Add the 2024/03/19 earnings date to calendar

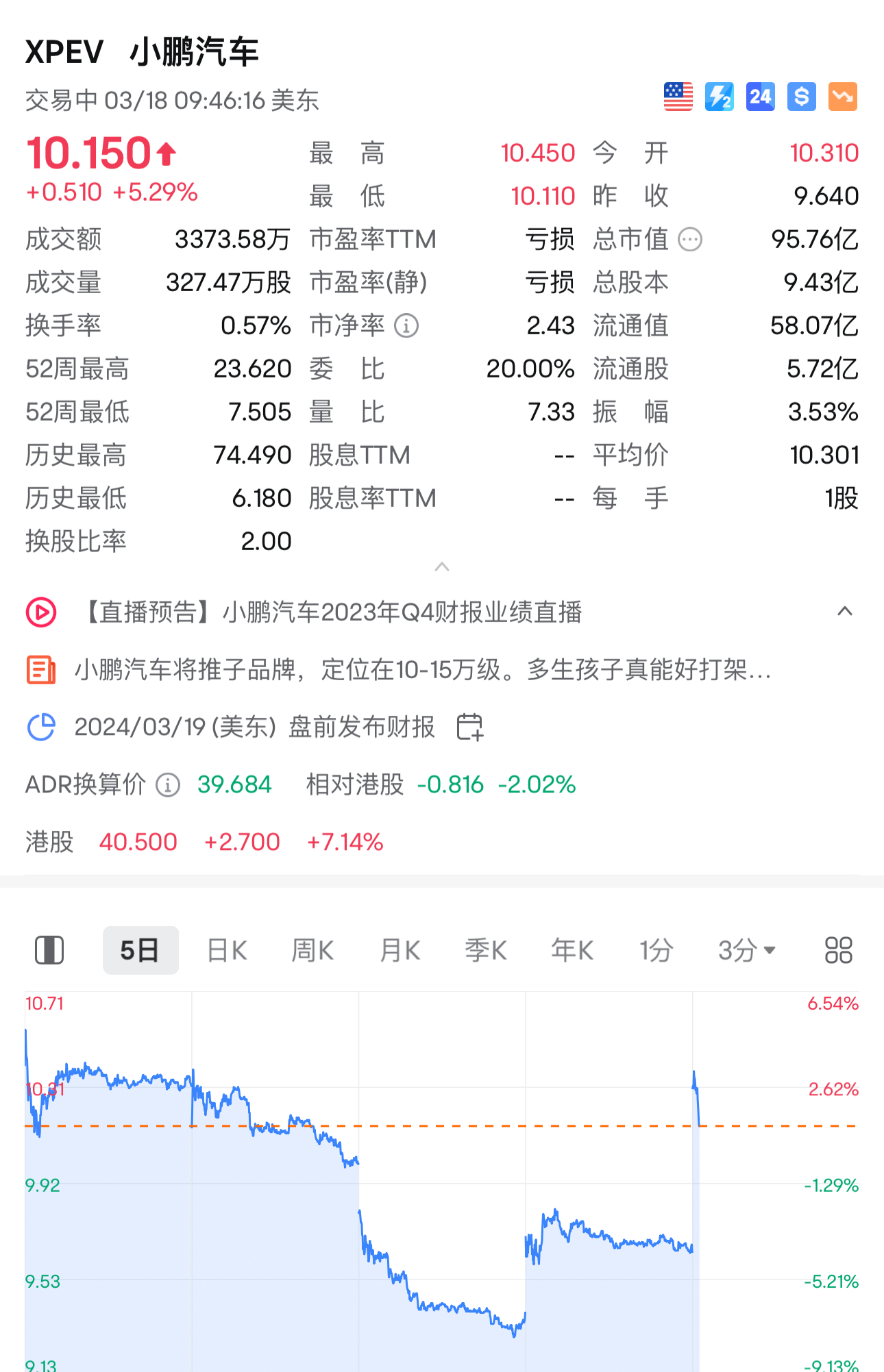pyautogui.click(x=470, y=727)
